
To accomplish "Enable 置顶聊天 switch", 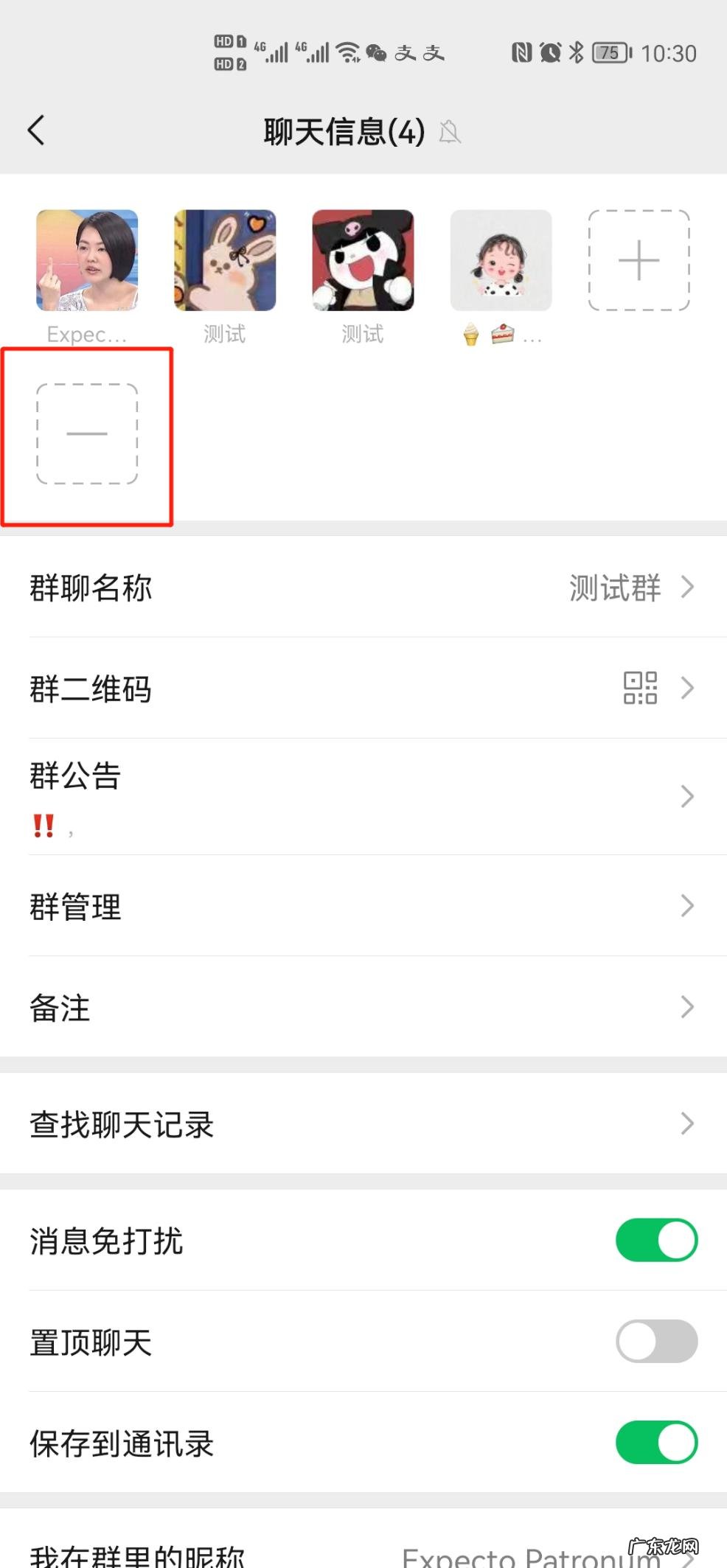I will coord(655,1341).
